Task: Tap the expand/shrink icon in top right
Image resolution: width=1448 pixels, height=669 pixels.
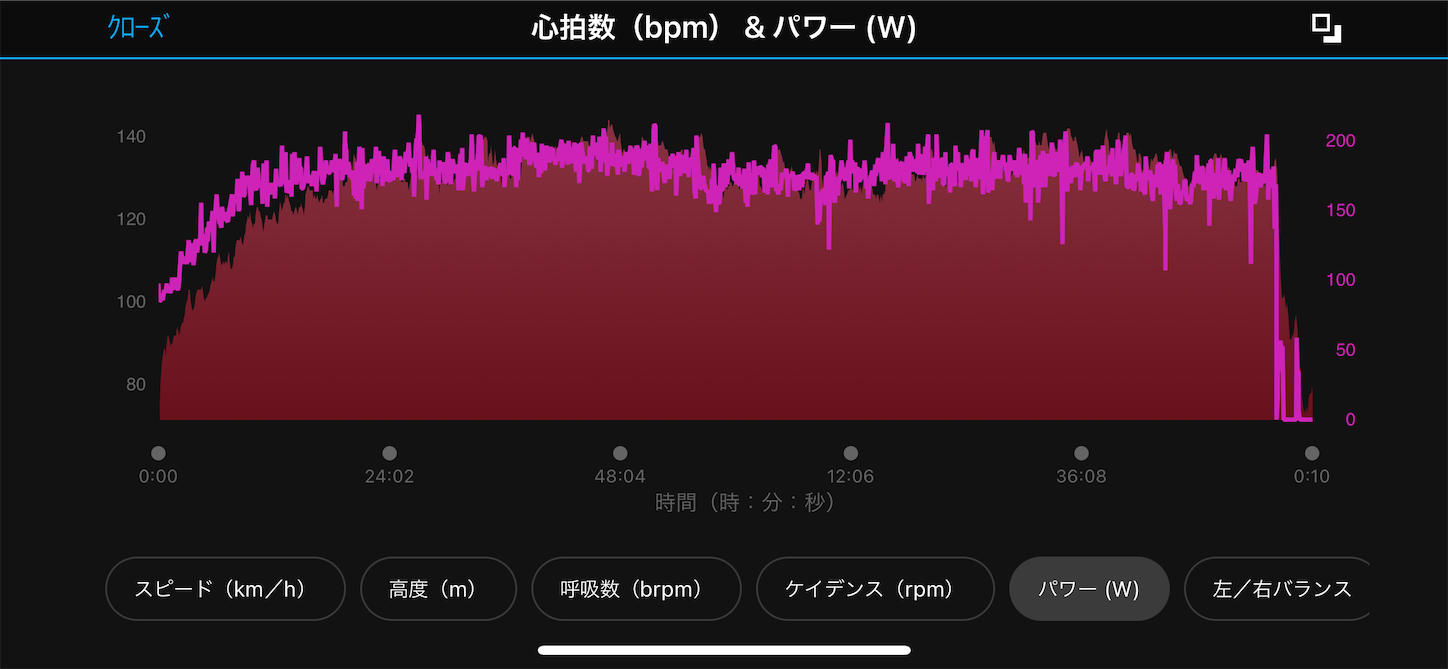Action: [x=1326, y=28]
